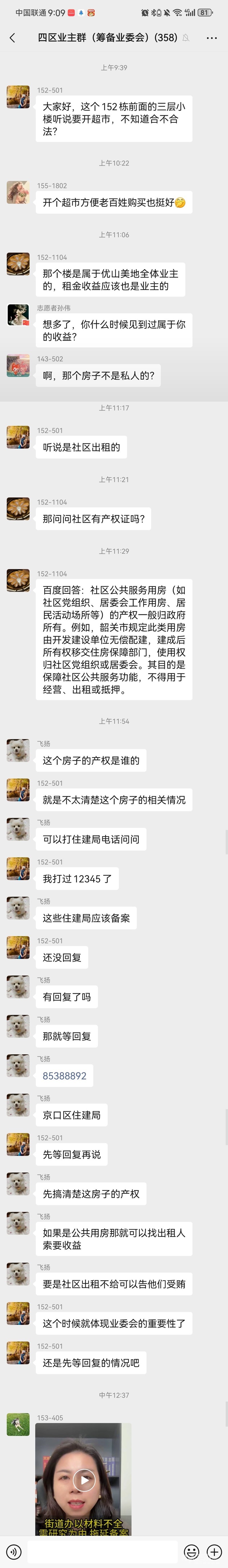Switch to voice message input
The height and width of the screenshot is (1568, 228).
click(x=13, y=1552)
